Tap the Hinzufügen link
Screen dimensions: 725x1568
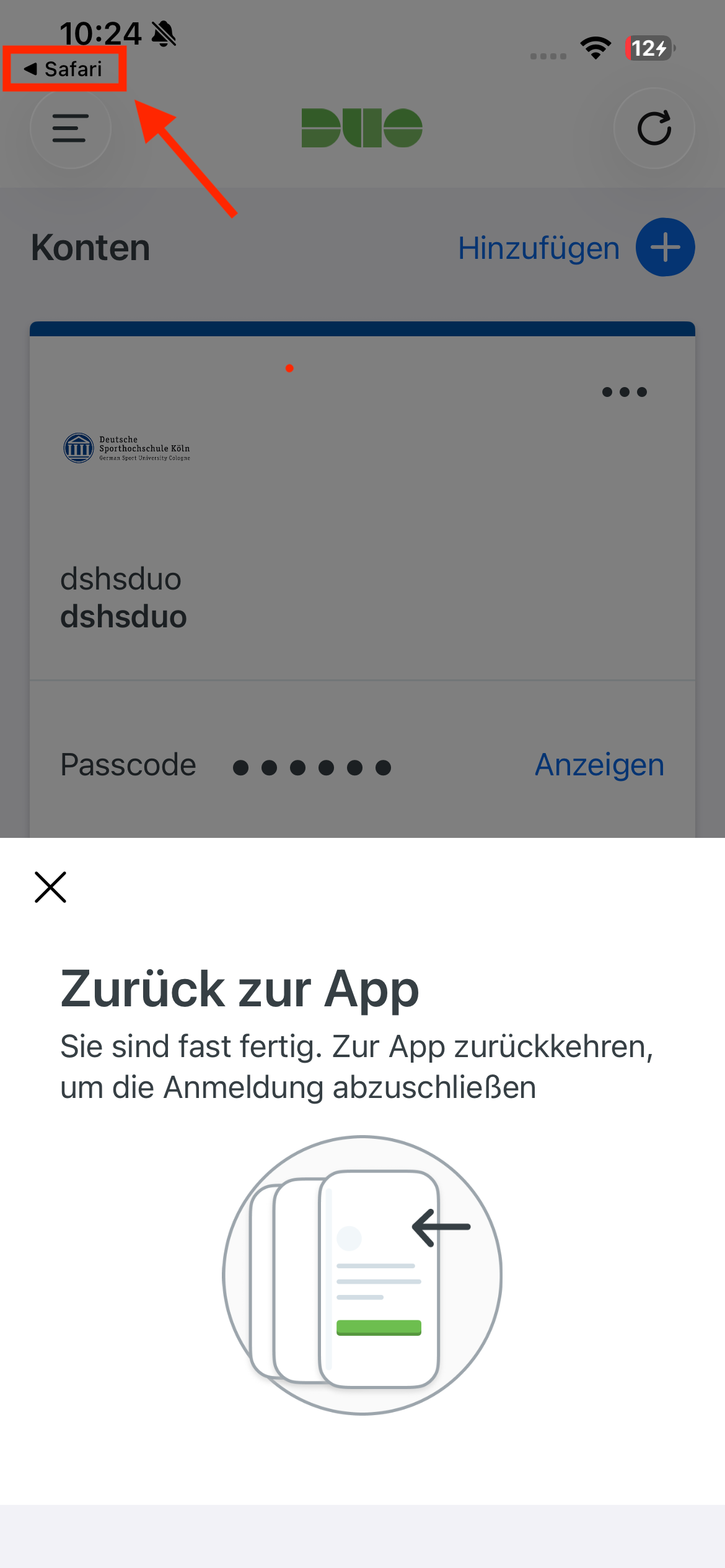538,248
